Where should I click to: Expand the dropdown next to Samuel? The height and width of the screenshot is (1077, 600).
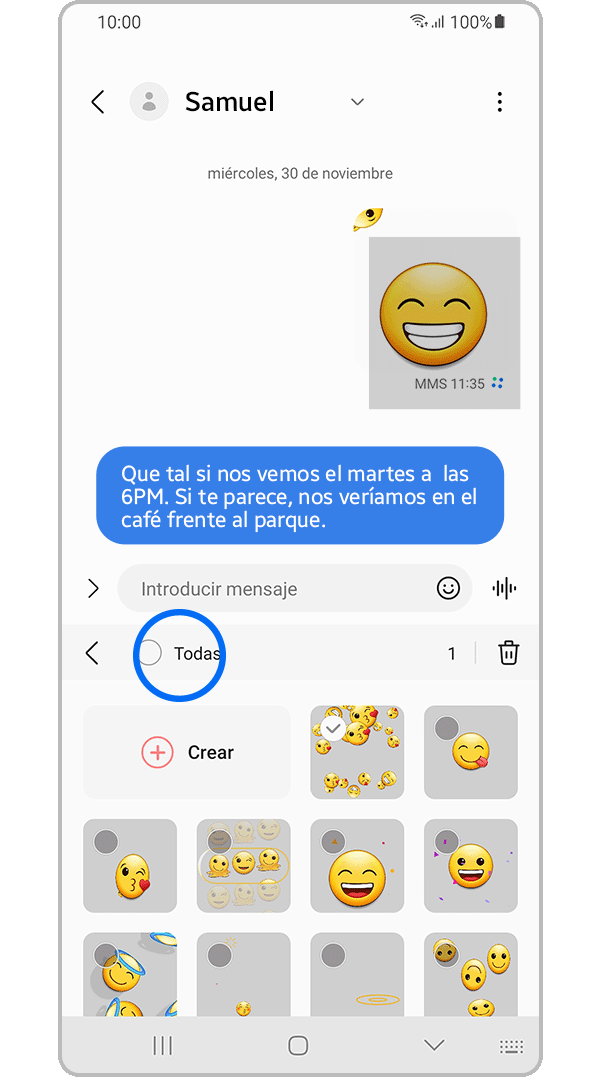pyautogui.click(x=357, y=102)
